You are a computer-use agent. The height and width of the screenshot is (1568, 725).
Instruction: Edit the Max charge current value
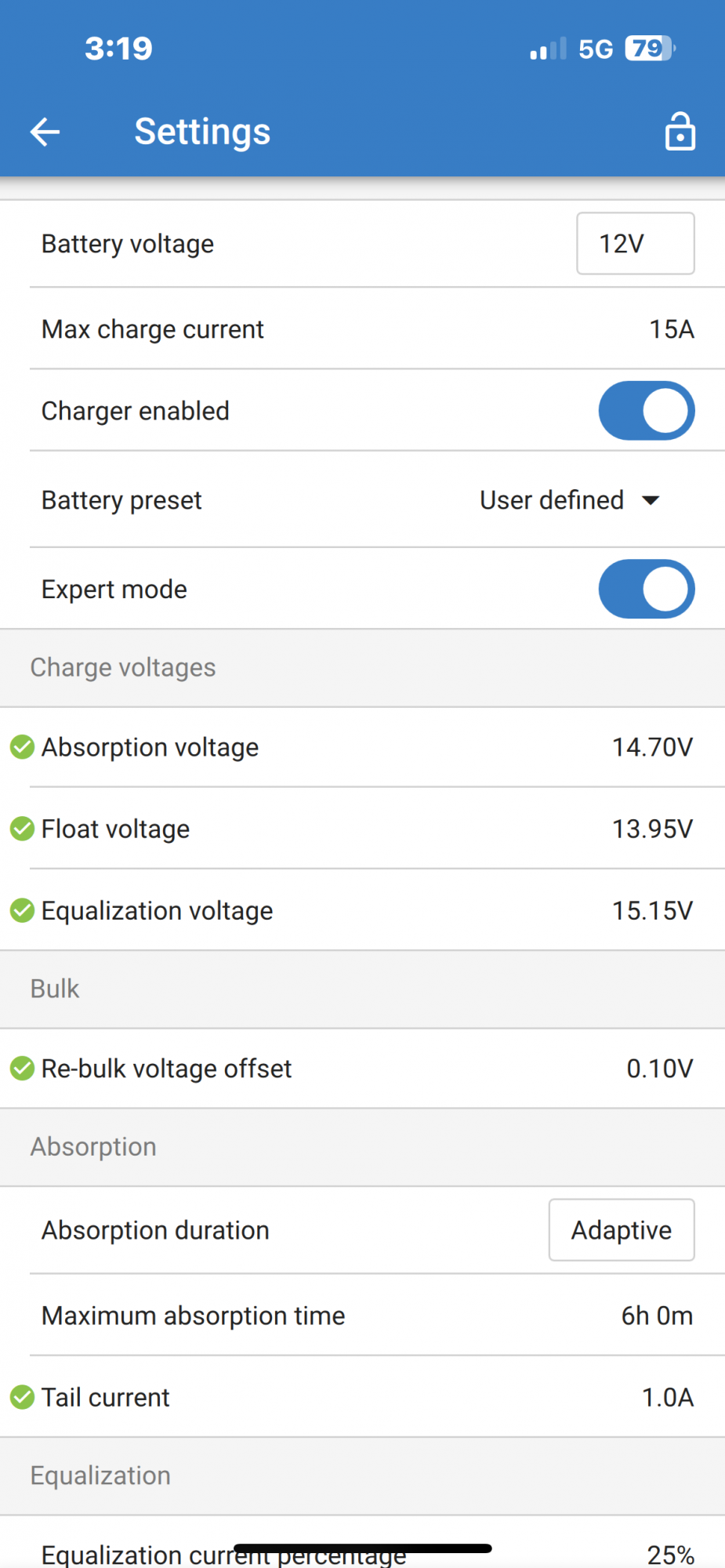coord(362,329)
